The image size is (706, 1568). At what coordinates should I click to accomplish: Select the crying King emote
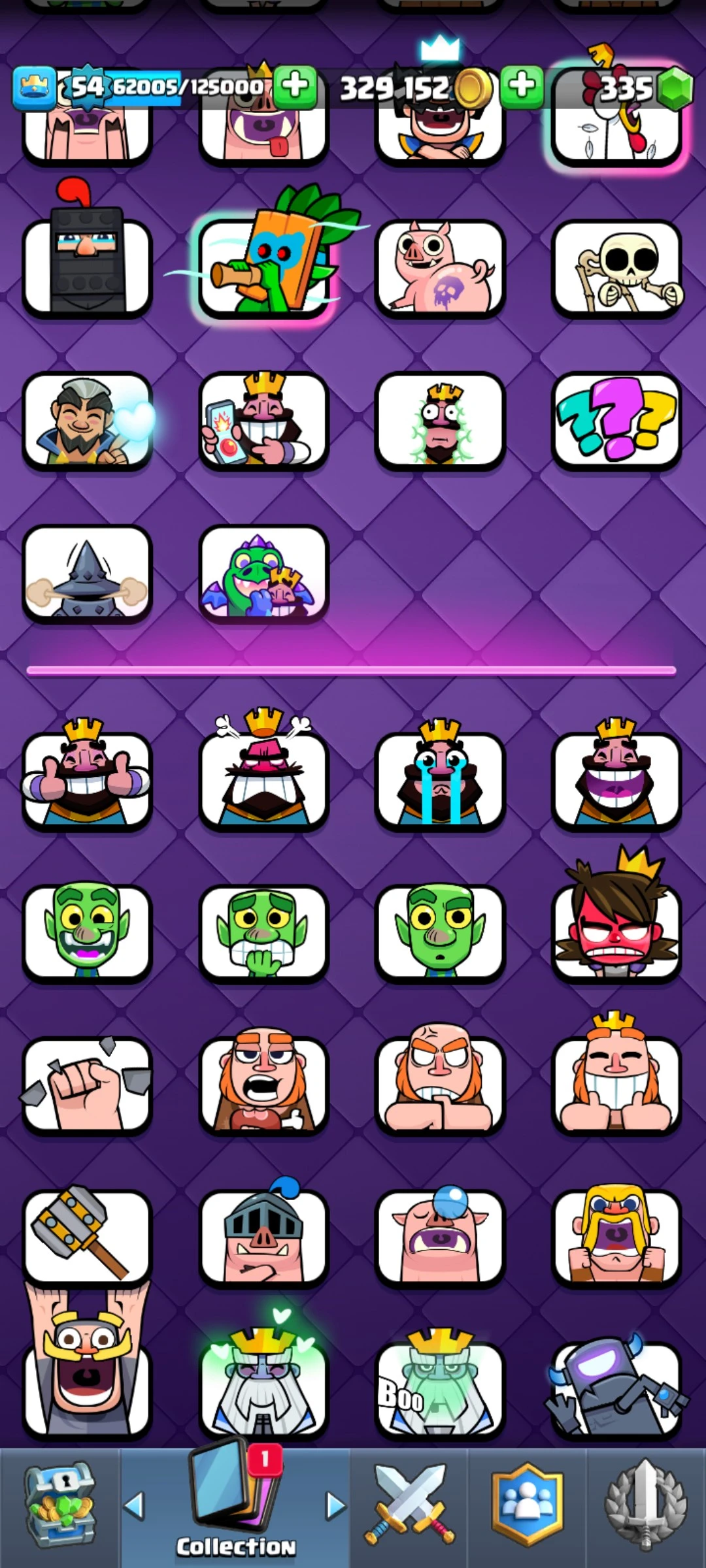pos(439,779)
